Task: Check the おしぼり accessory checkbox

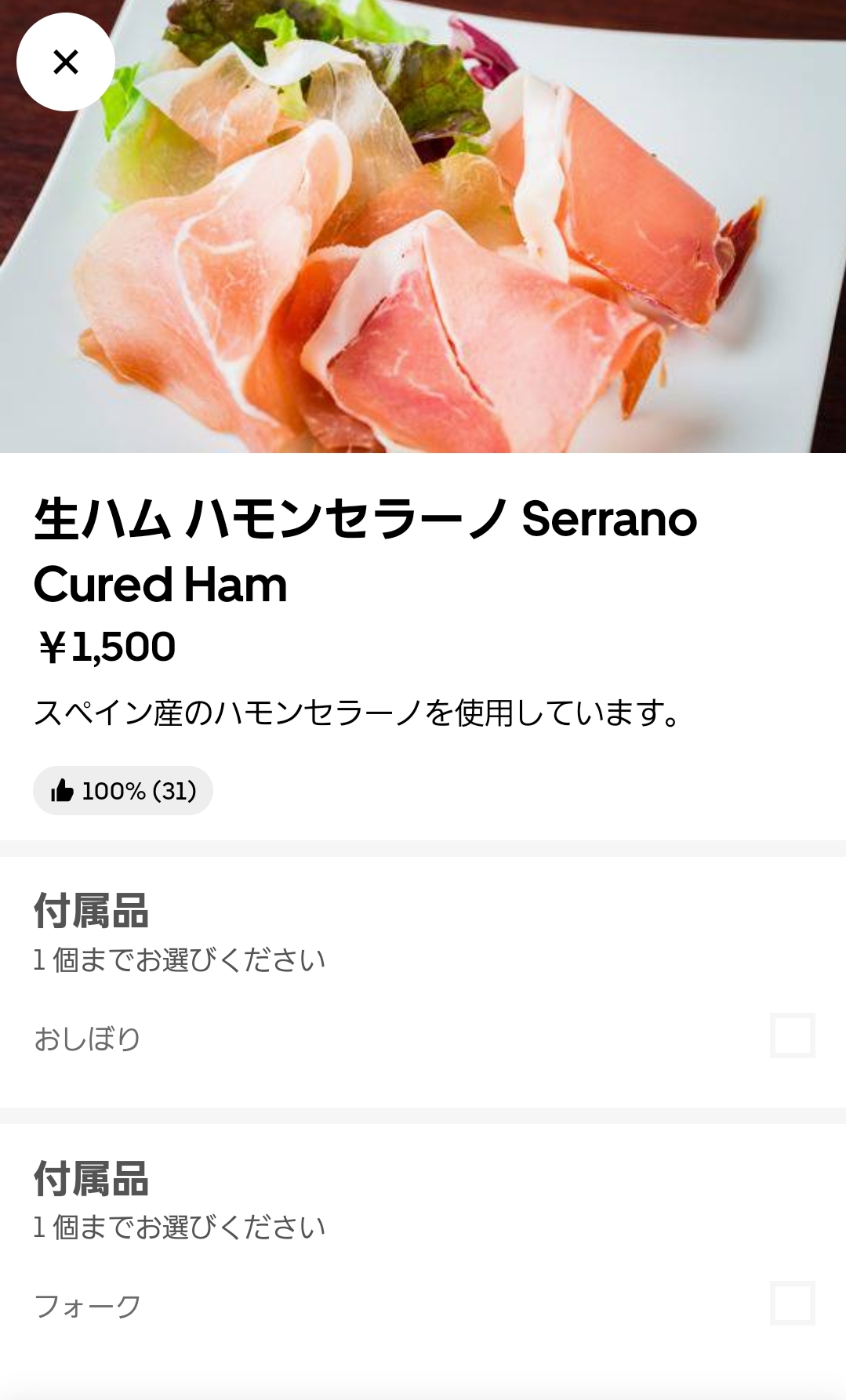Action: pos(792,1035)
